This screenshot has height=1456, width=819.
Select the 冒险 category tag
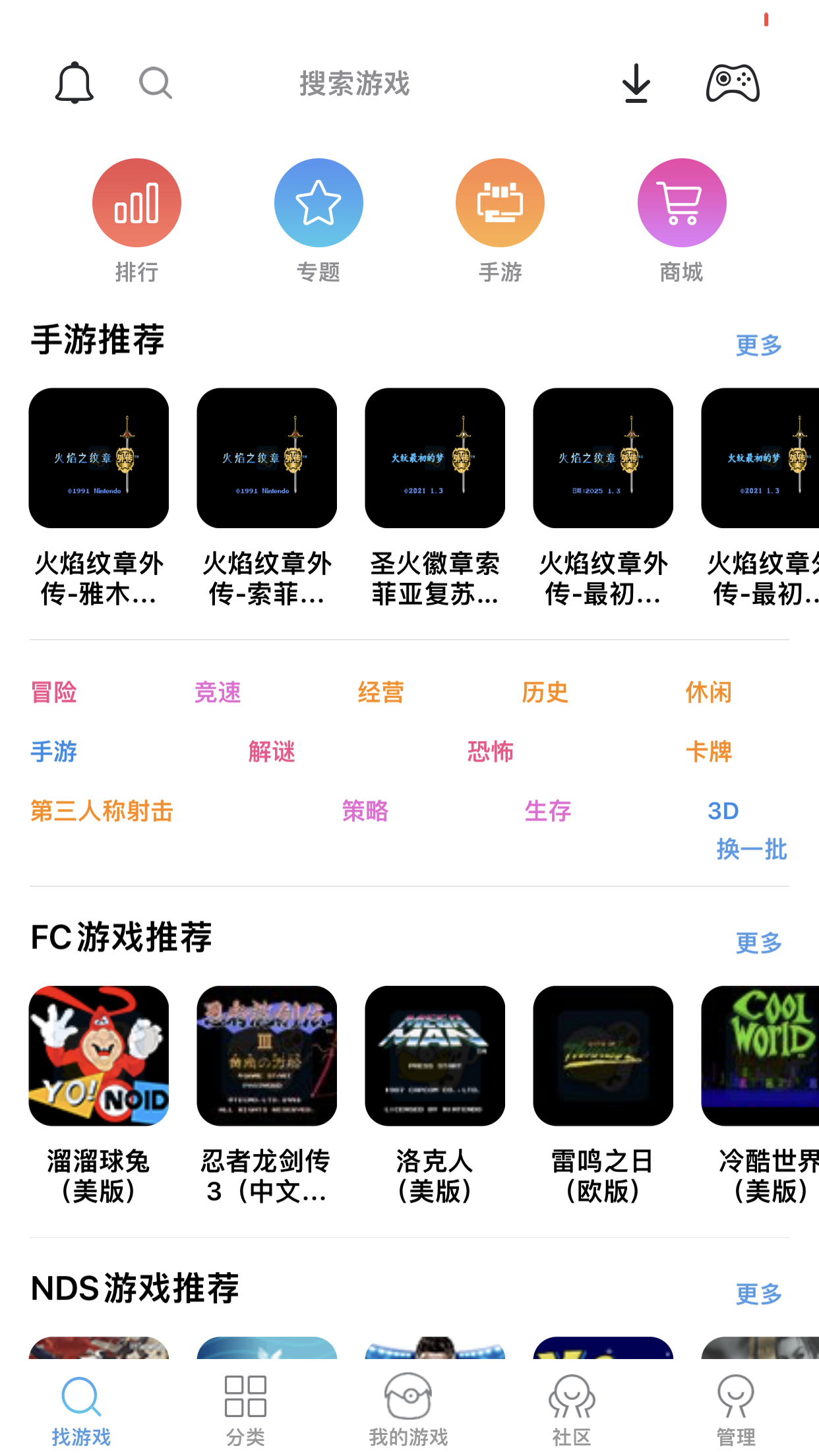54,692
